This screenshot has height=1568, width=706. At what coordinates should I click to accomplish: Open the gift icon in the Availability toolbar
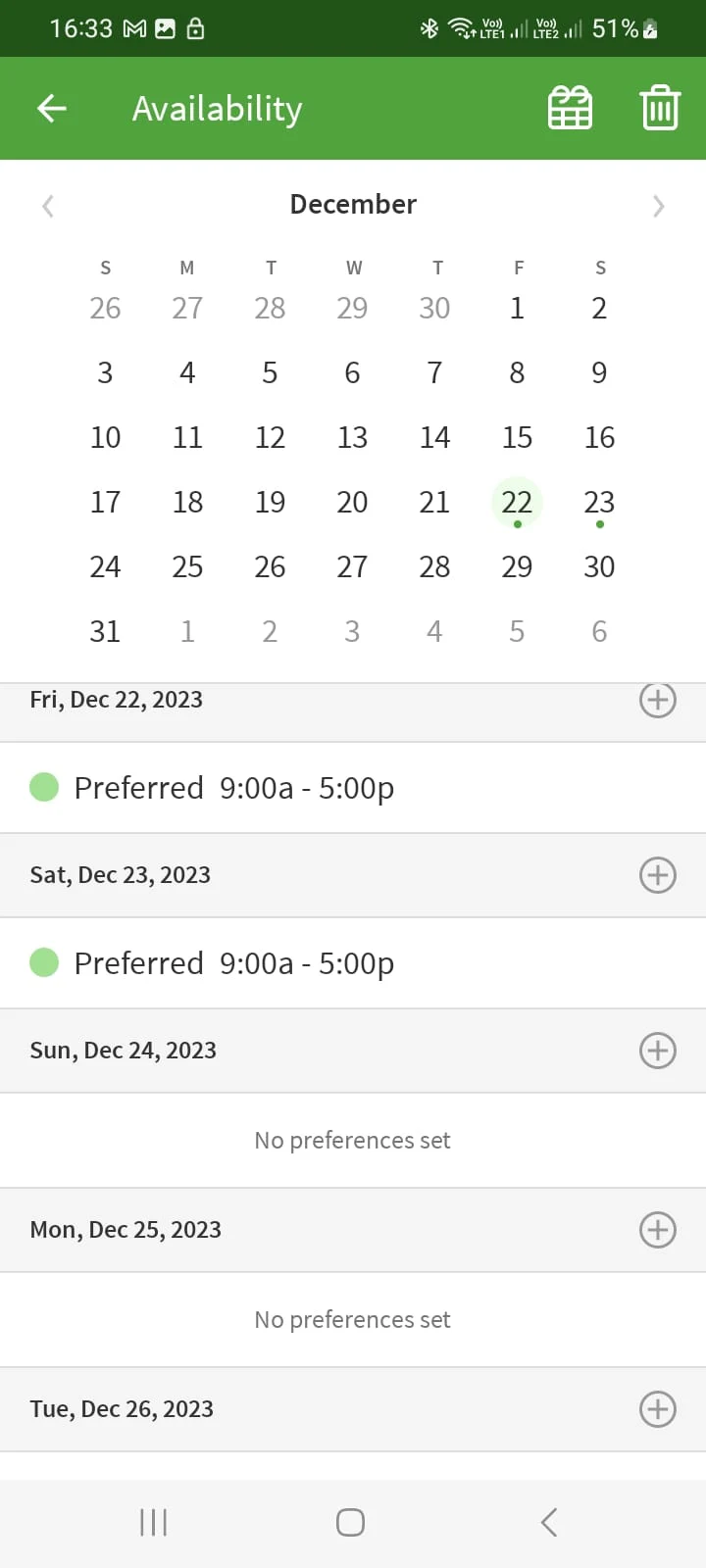point(569,108)
